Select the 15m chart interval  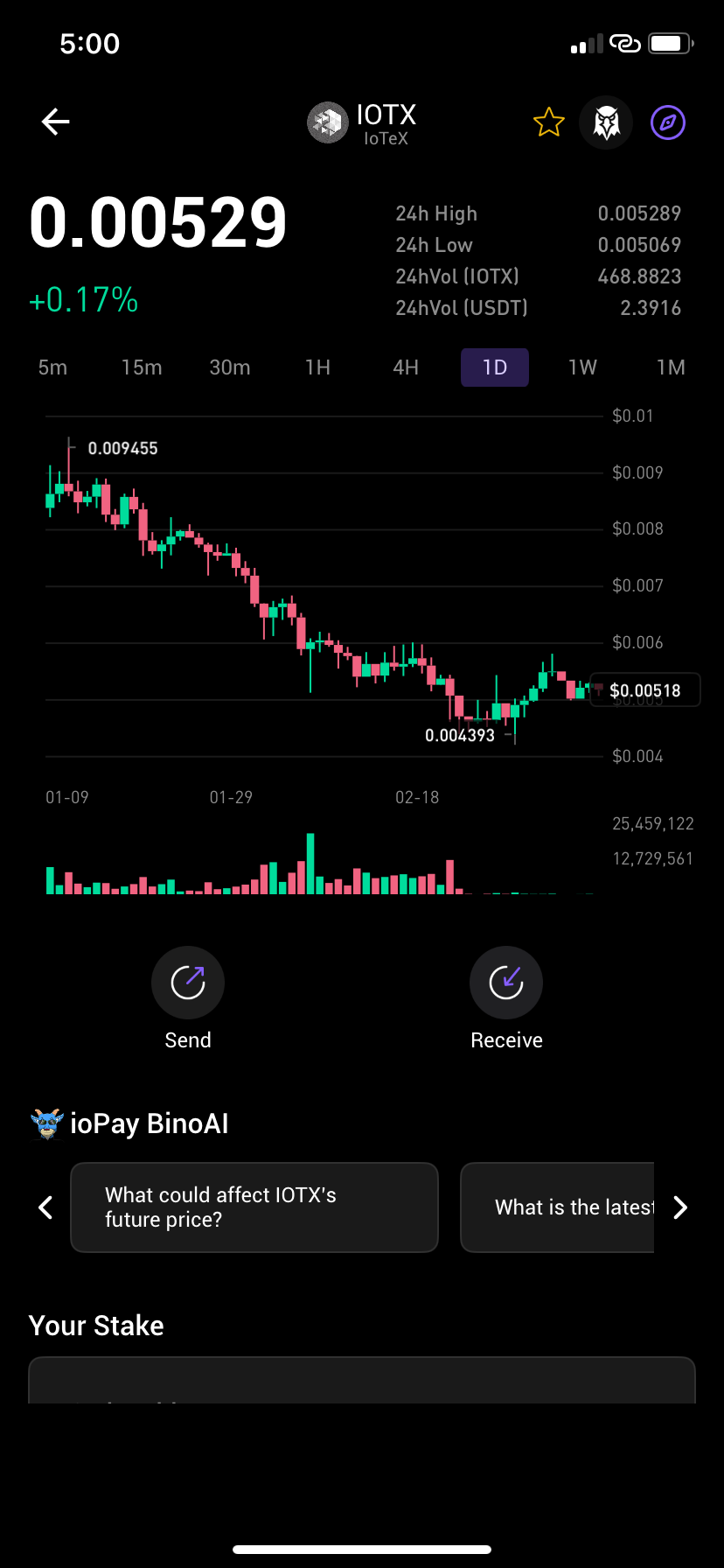[x=142, y=367]
